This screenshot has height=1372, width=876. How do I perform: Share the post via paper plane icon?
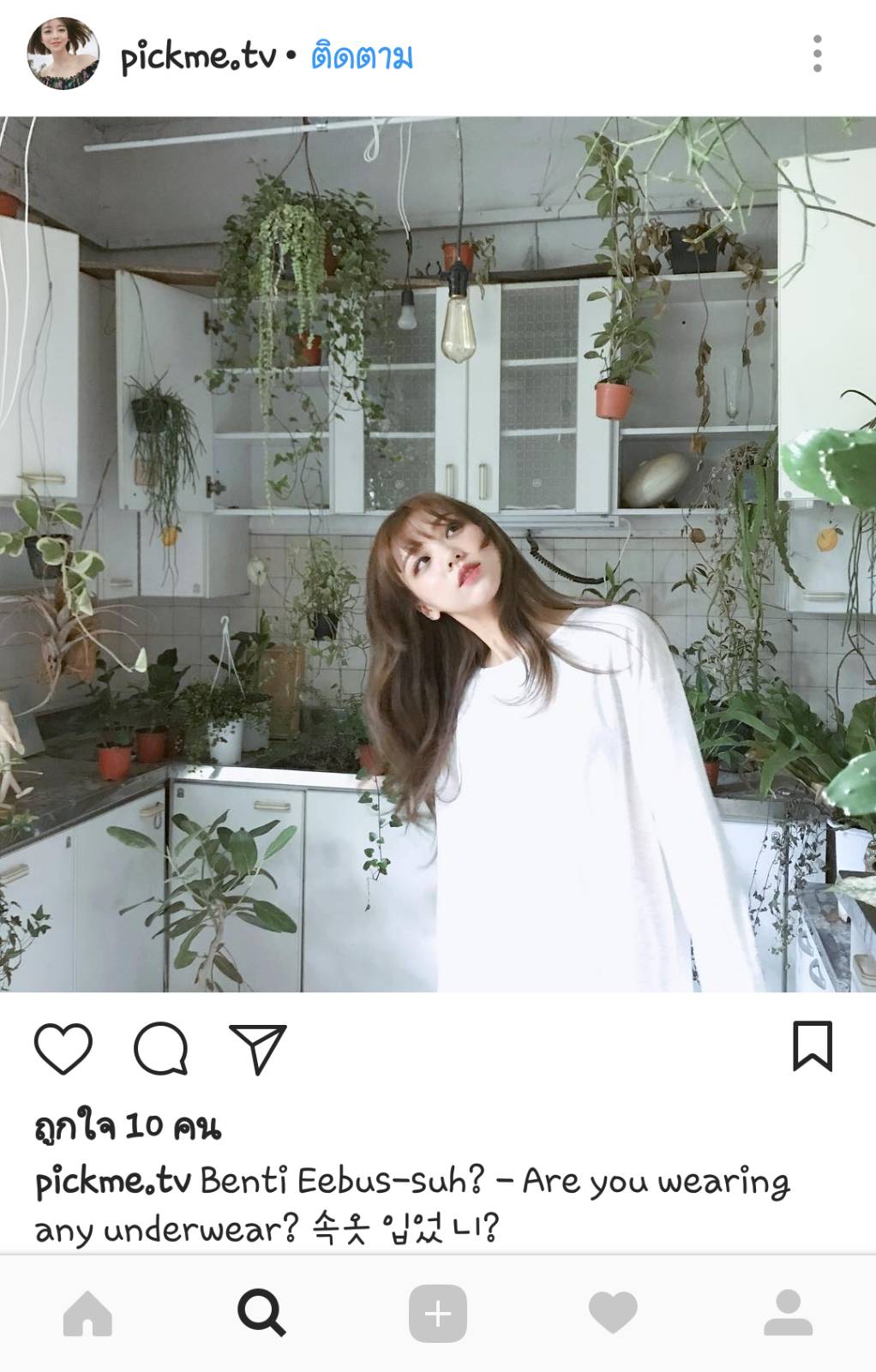tap(257, 1048)
